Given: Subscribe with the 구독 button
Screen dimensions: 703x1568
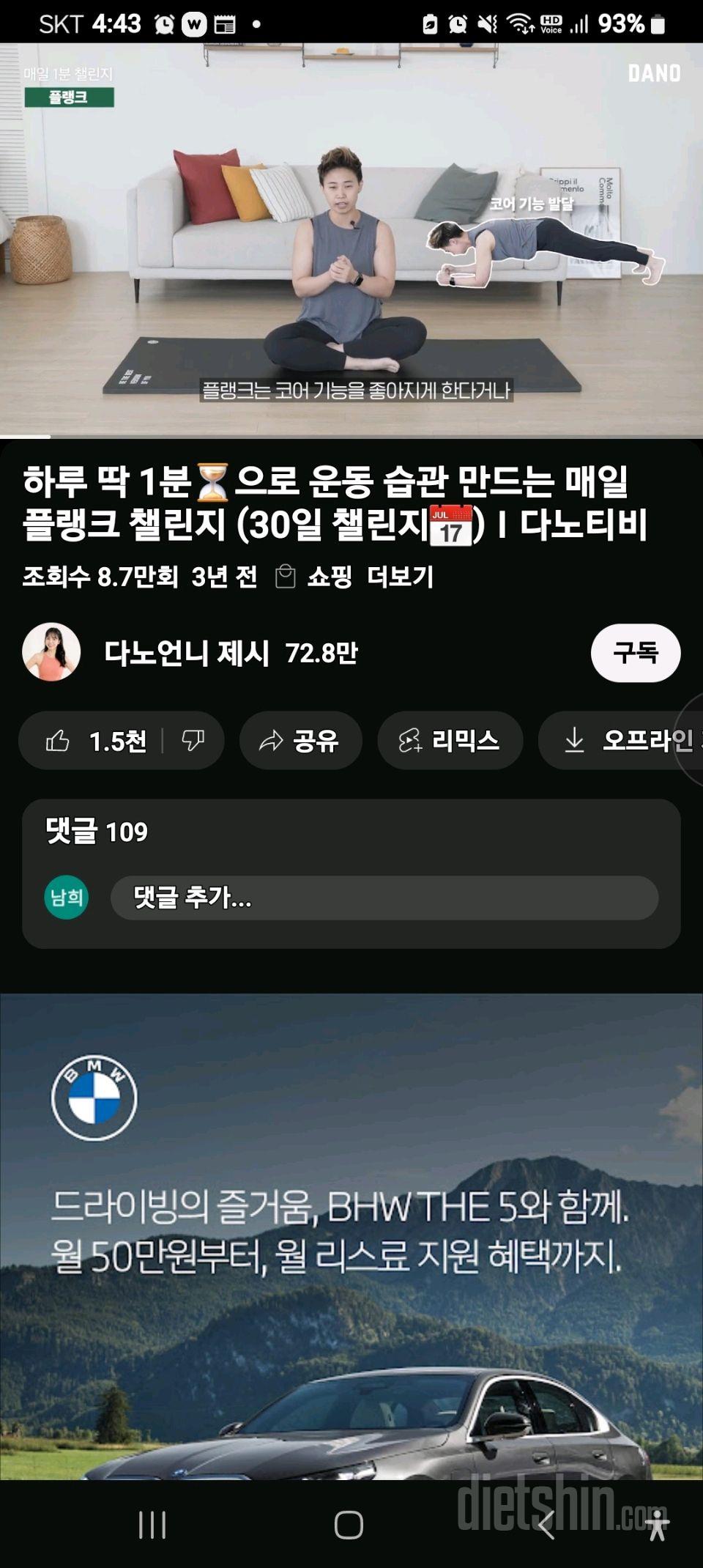Looking at the screenshot, I should point(635,653).
